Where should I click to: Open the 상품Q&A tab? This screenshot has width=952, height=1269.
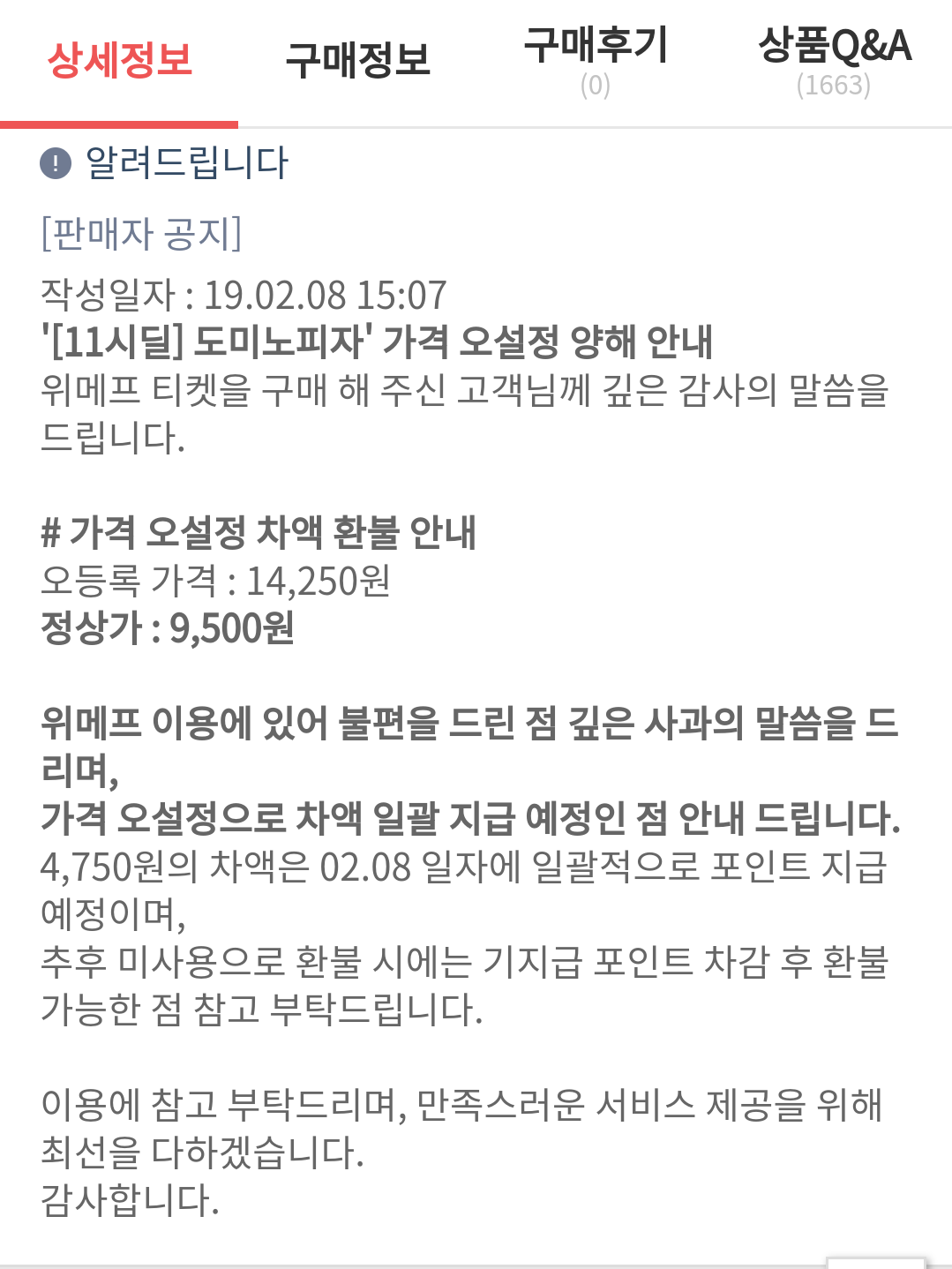(833, 62)
